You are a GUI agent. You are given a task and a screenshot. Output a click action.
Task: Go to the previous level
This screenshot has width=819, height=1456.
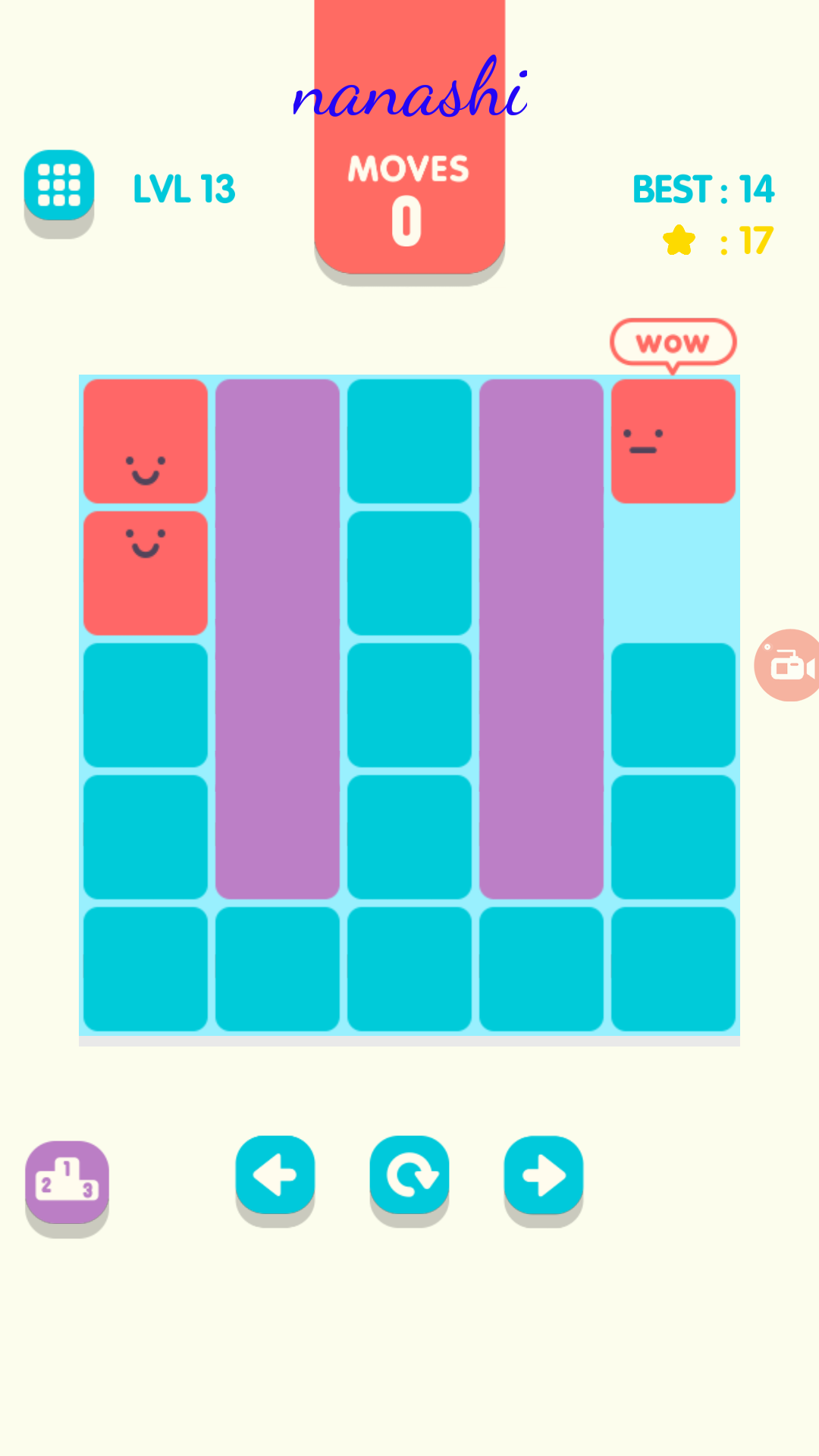[275, 1175]
